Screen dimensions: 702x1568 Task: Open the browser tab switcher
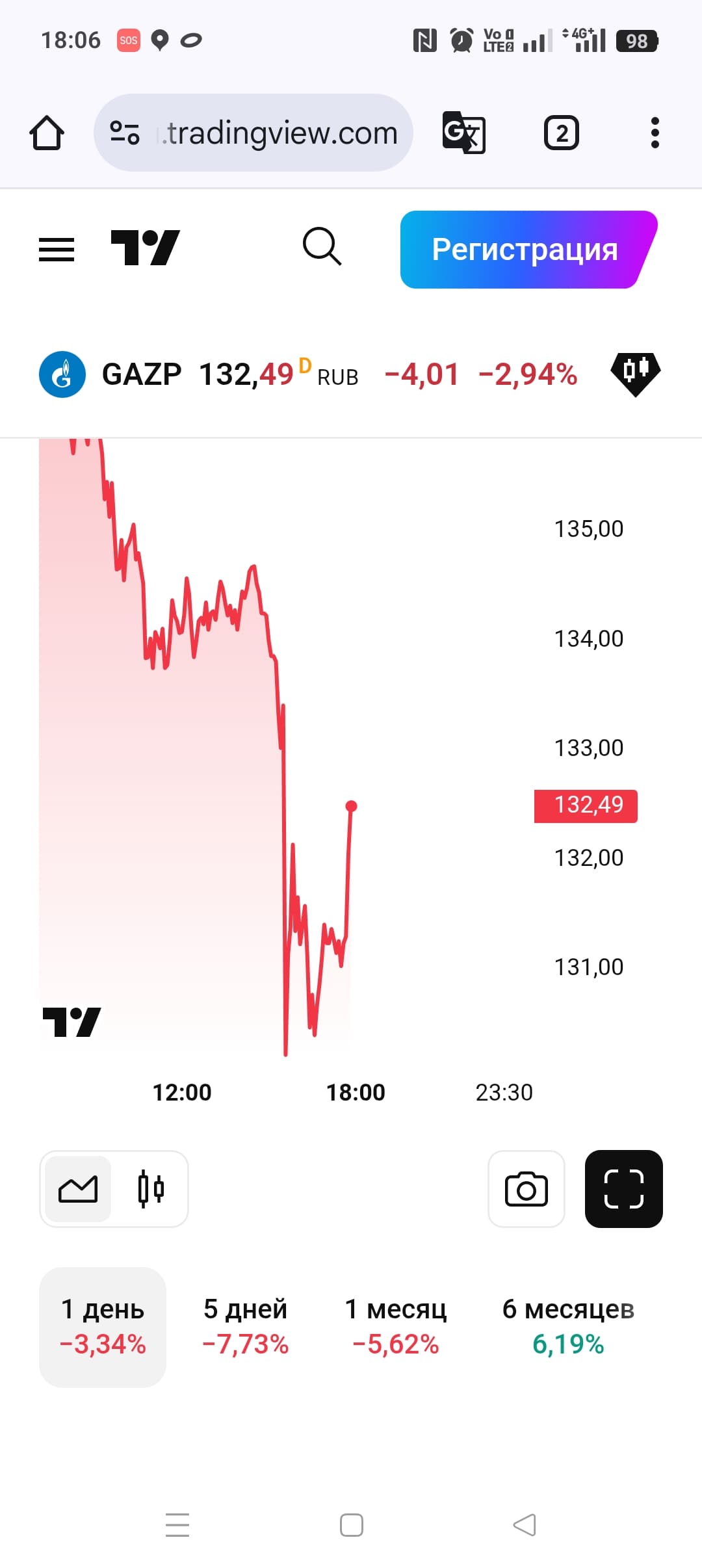point(561,133)
